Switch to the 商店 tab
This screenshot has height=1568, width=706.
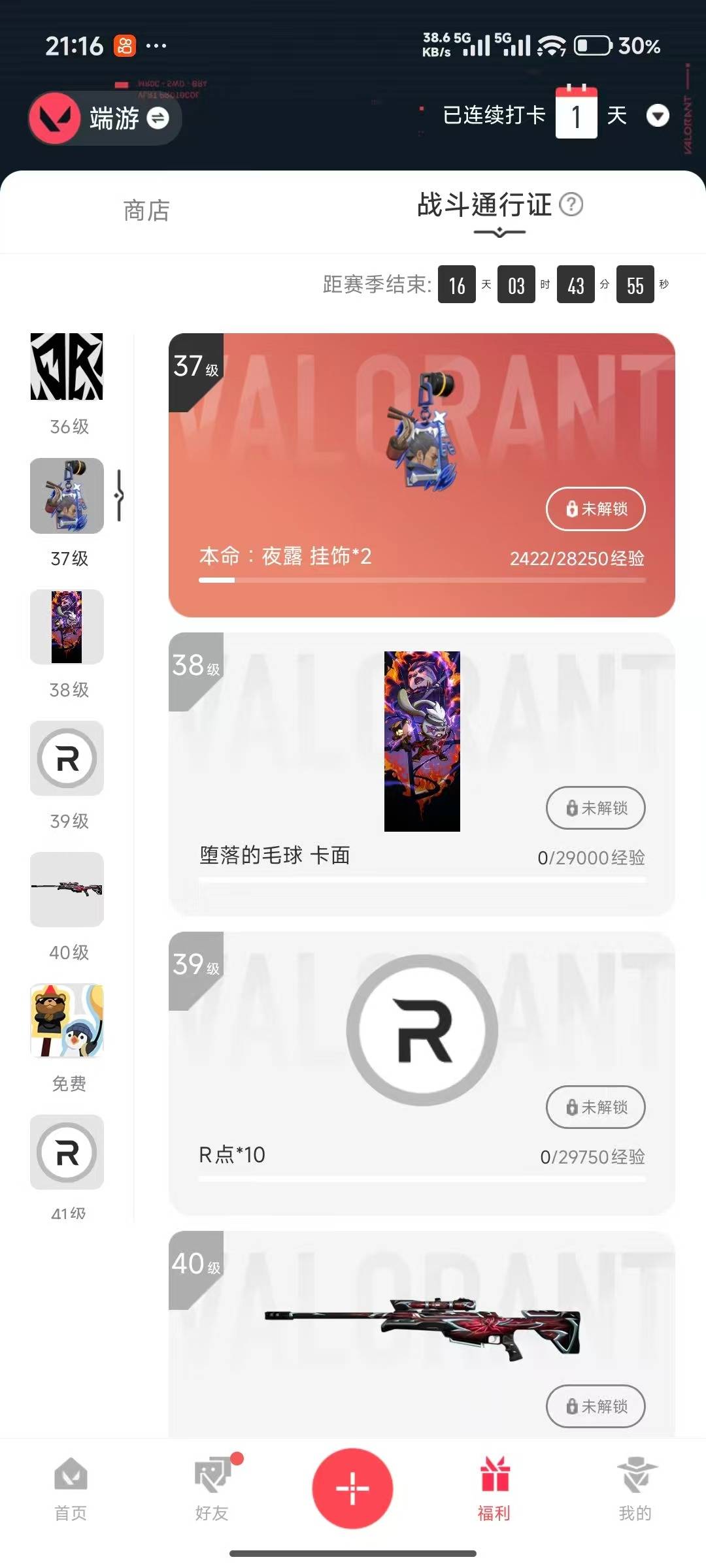tap(145, 210)
